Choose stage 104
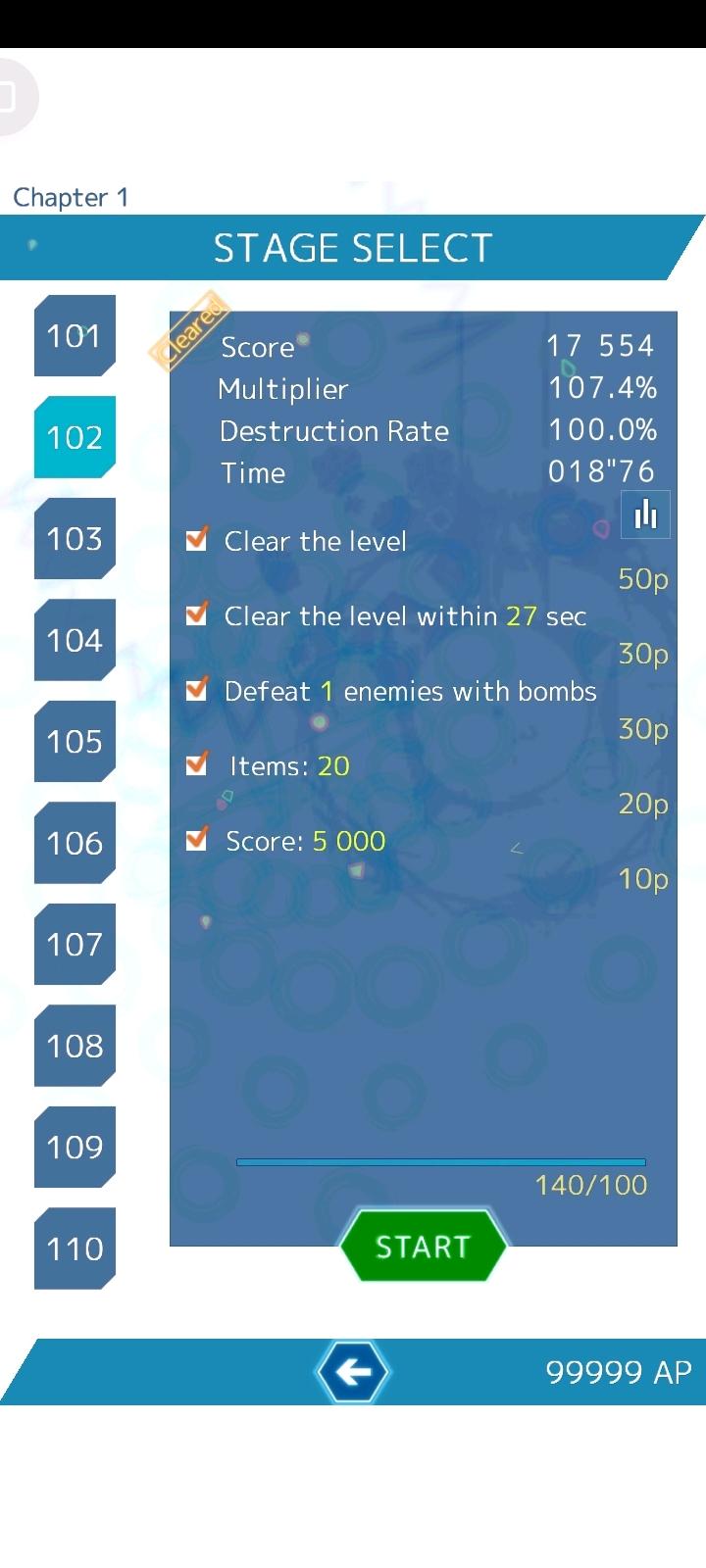706x1568 pixels. point(75,640)
